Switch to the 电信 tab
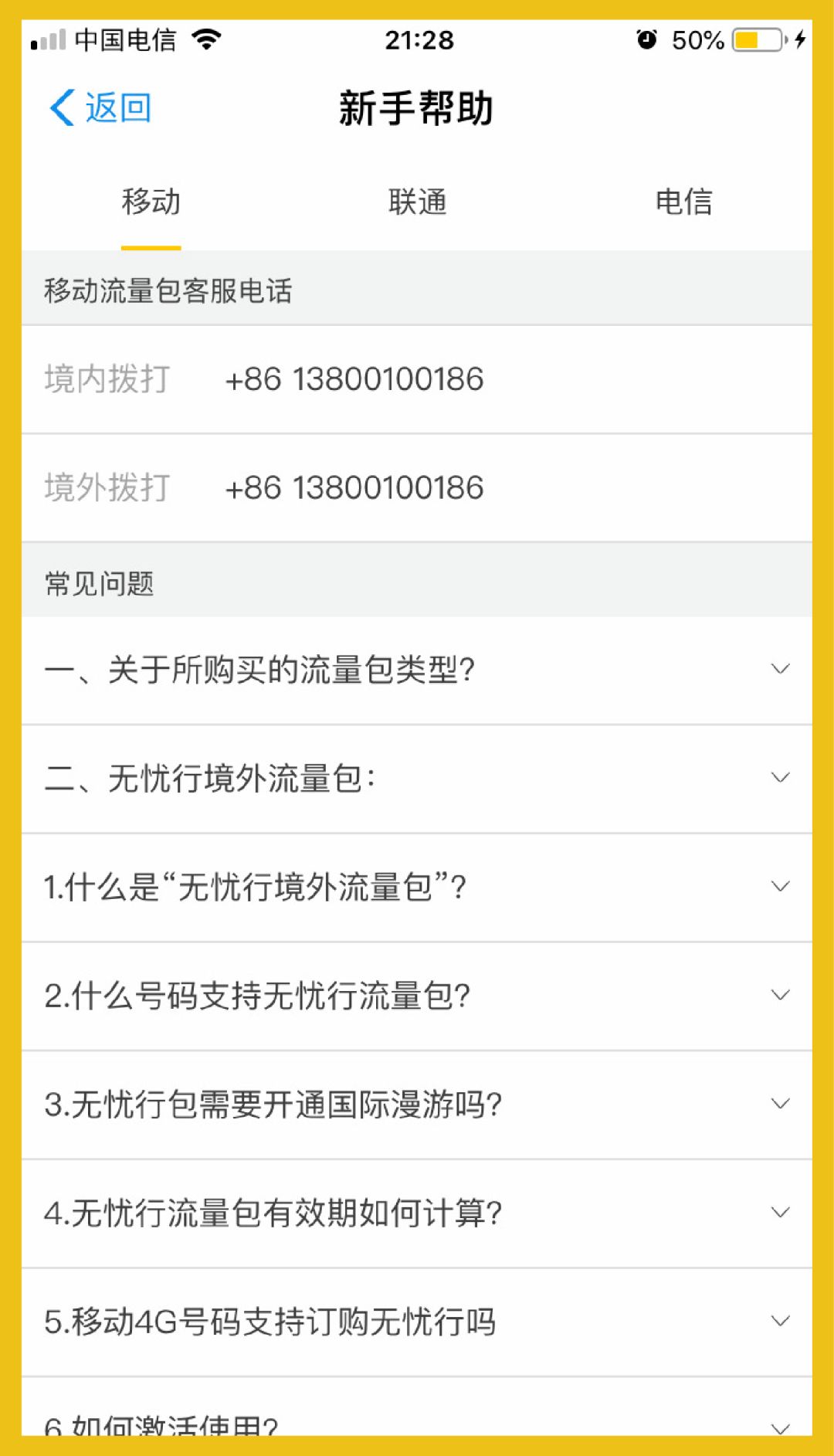Image resolution: width=834 pixels, height=1456 pixels. coord(684,202)
